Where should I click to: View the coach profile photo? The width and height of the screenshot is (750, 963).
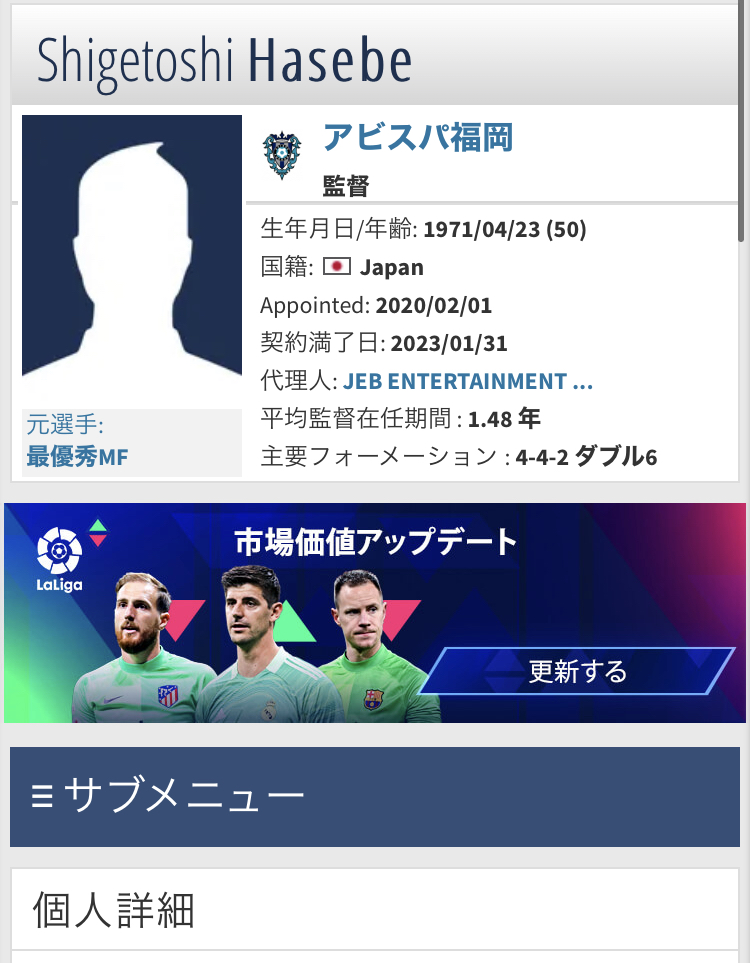pos(132,258)
